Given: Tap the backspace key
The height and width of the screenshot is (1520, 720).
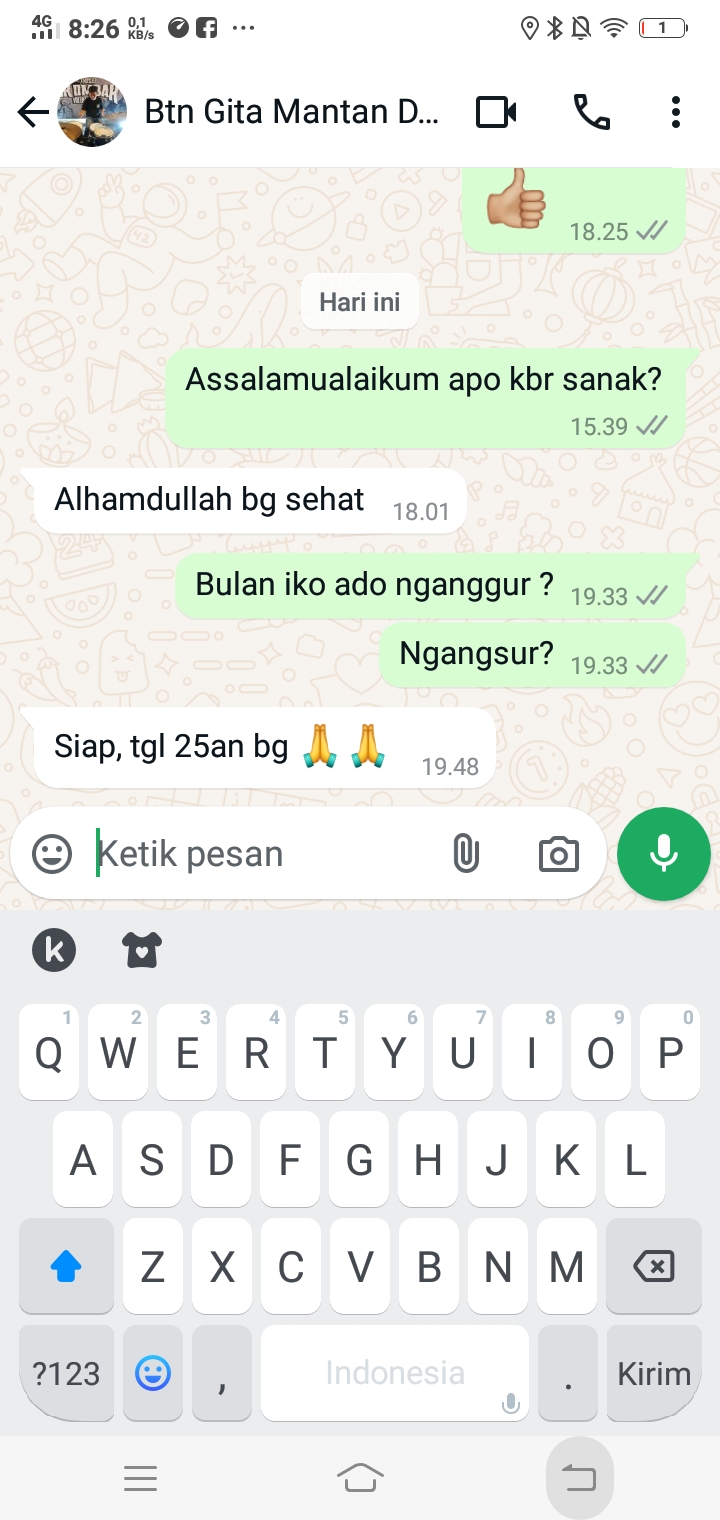Looking at the screenshot, I should 654,1267.
